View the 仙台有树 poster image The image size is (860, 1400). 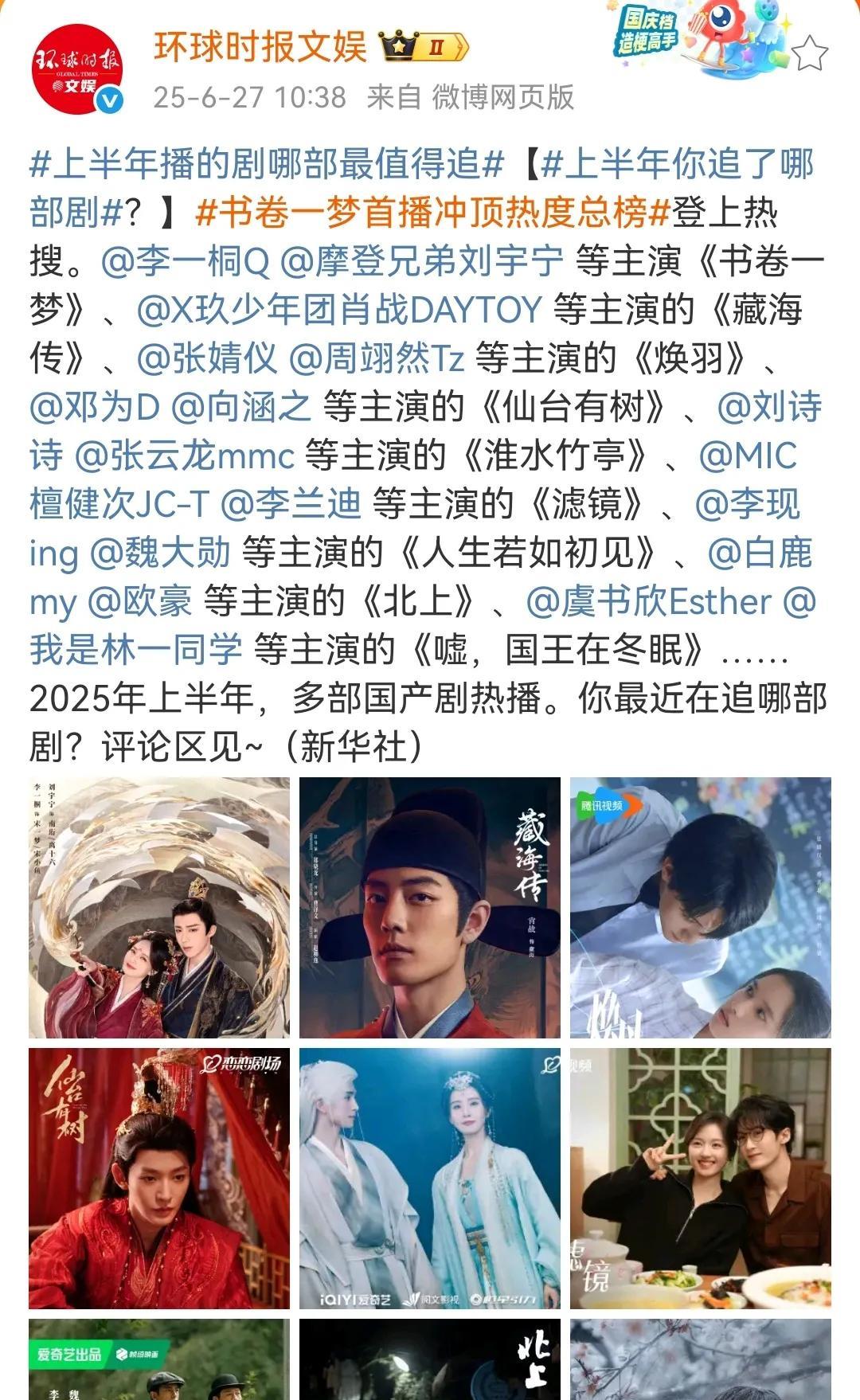159,1179
